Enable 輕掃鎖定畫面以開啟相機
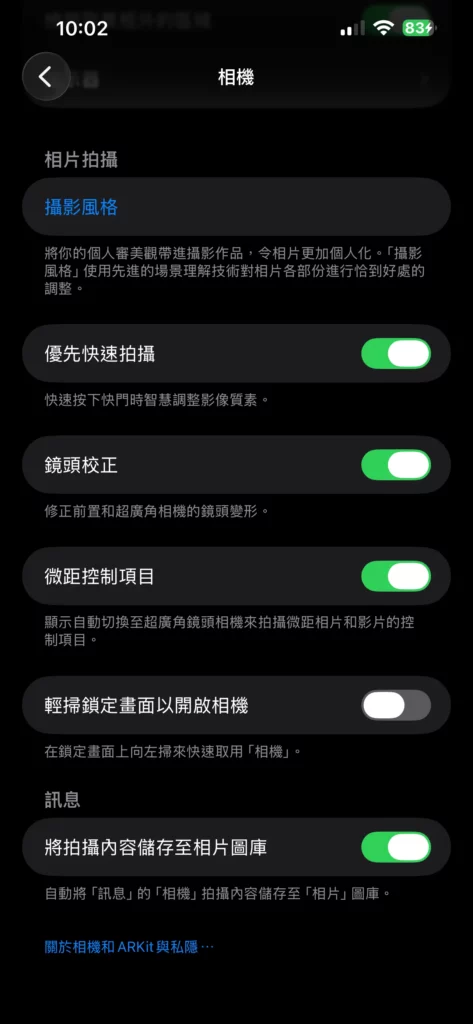The width and height of the screenshot is (473, 1024). pyautogui.click(x=396, y=705)
